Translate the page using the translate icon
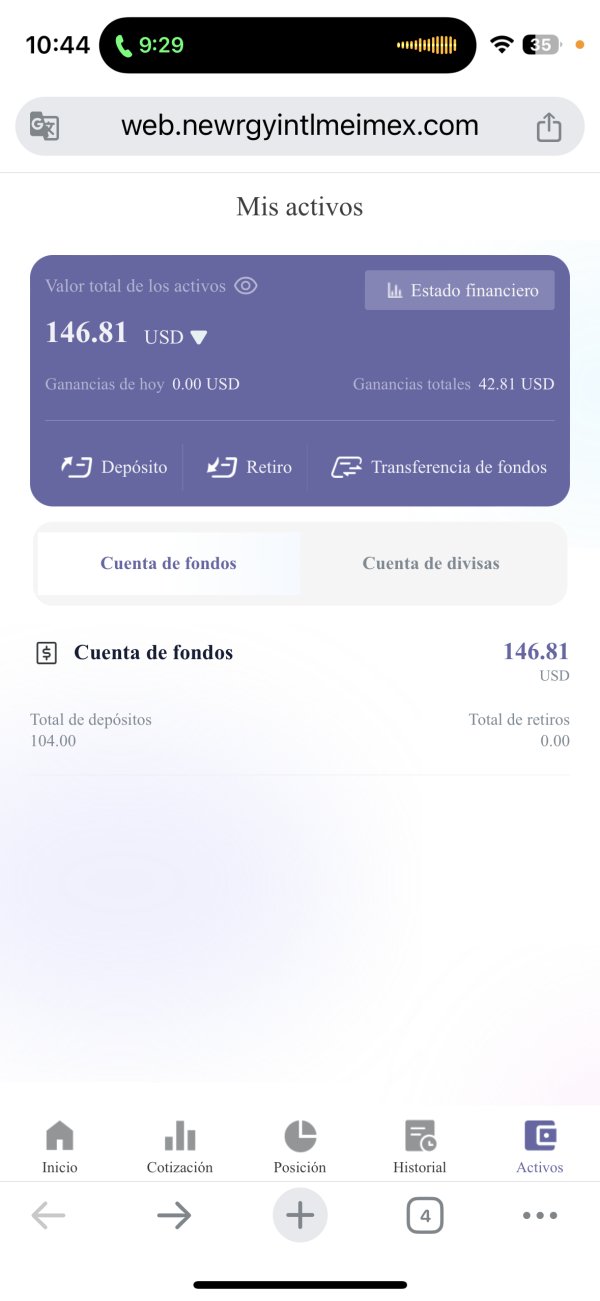The height and width of the screenshot is (1301, 600). [x=44, y=127]
